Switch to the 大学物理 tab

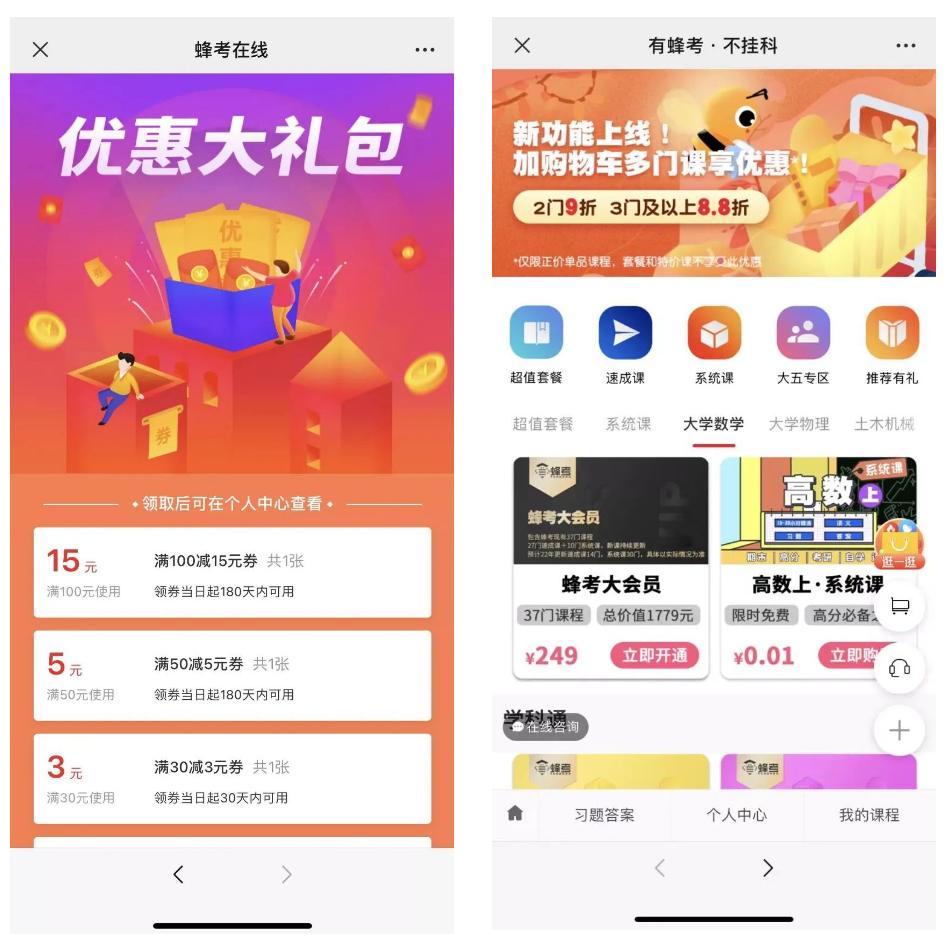click(x=798, y=424)
